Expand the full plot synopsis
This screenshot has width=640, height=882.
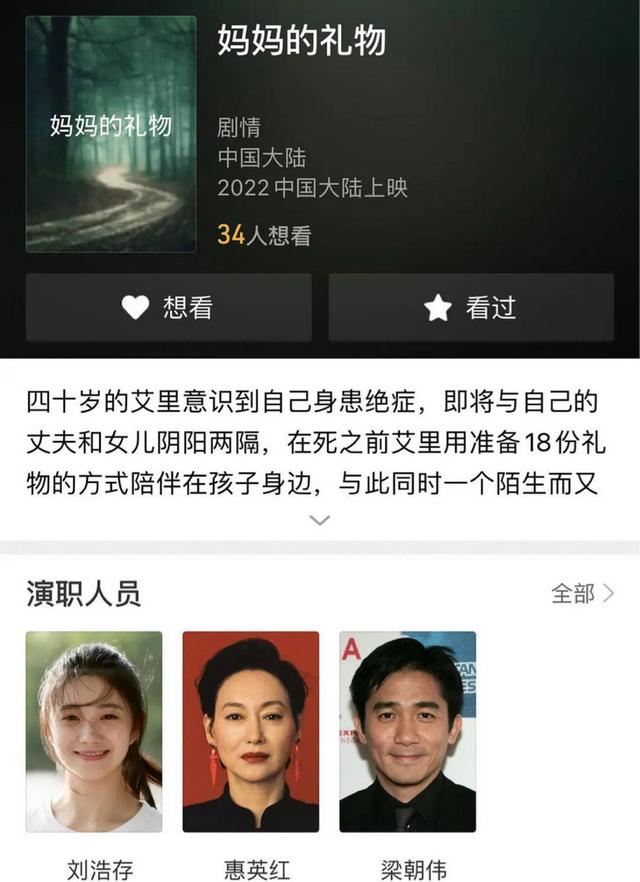click(x=319, y=520)
